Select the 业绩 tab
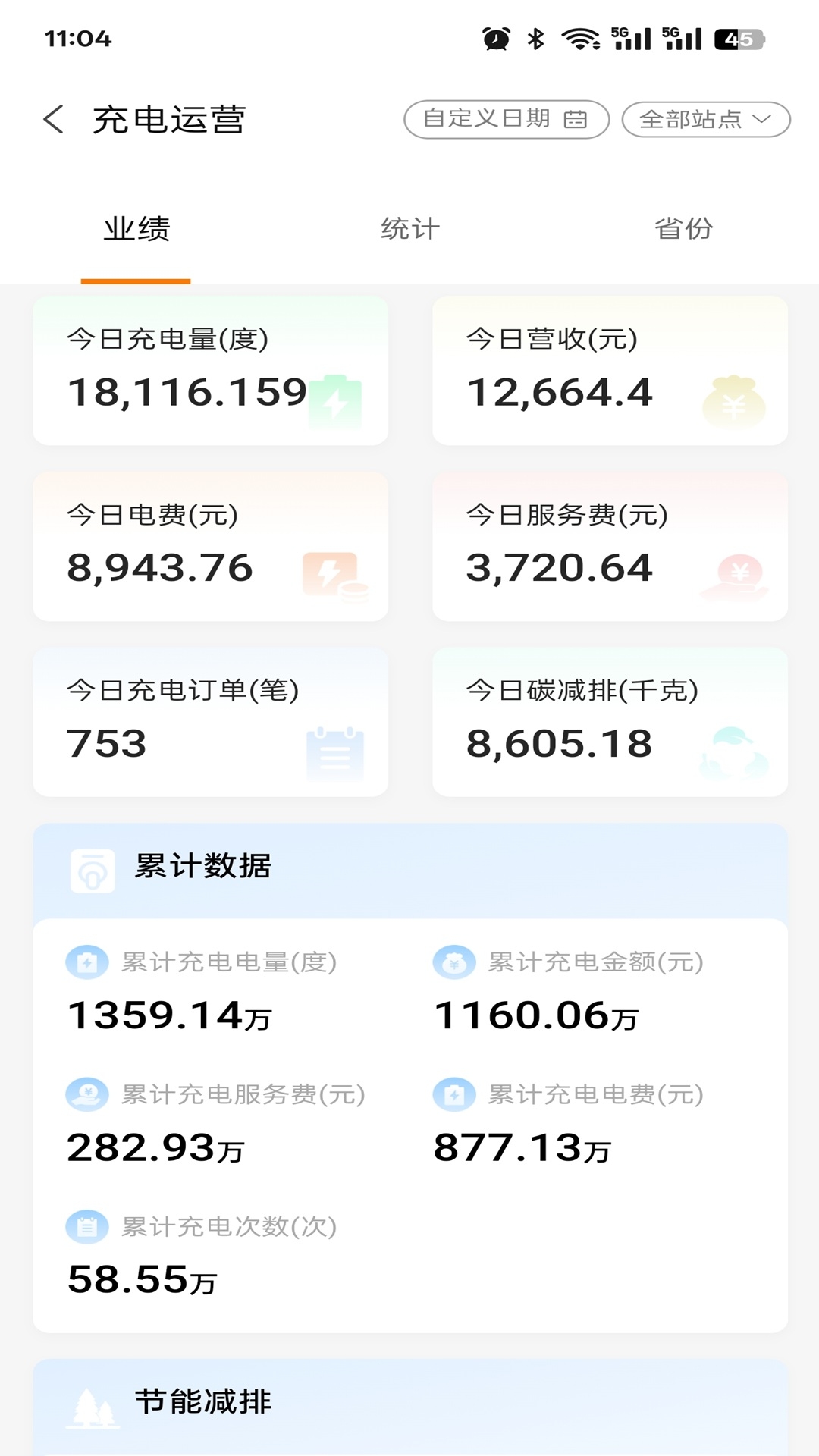The image size is (819, 1456). click(x=136, y=228)
